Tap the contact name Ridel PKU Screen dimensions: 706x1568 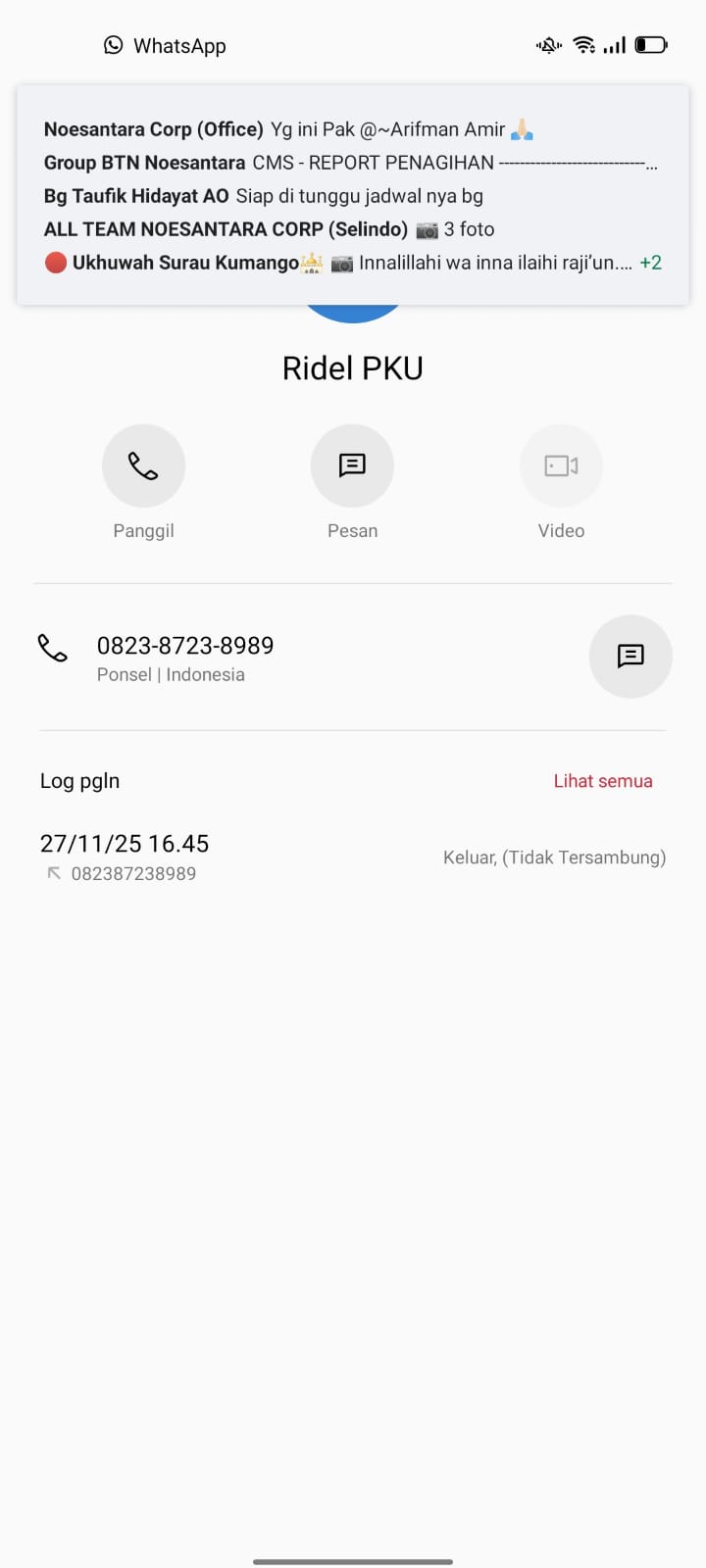click(352, 367)
